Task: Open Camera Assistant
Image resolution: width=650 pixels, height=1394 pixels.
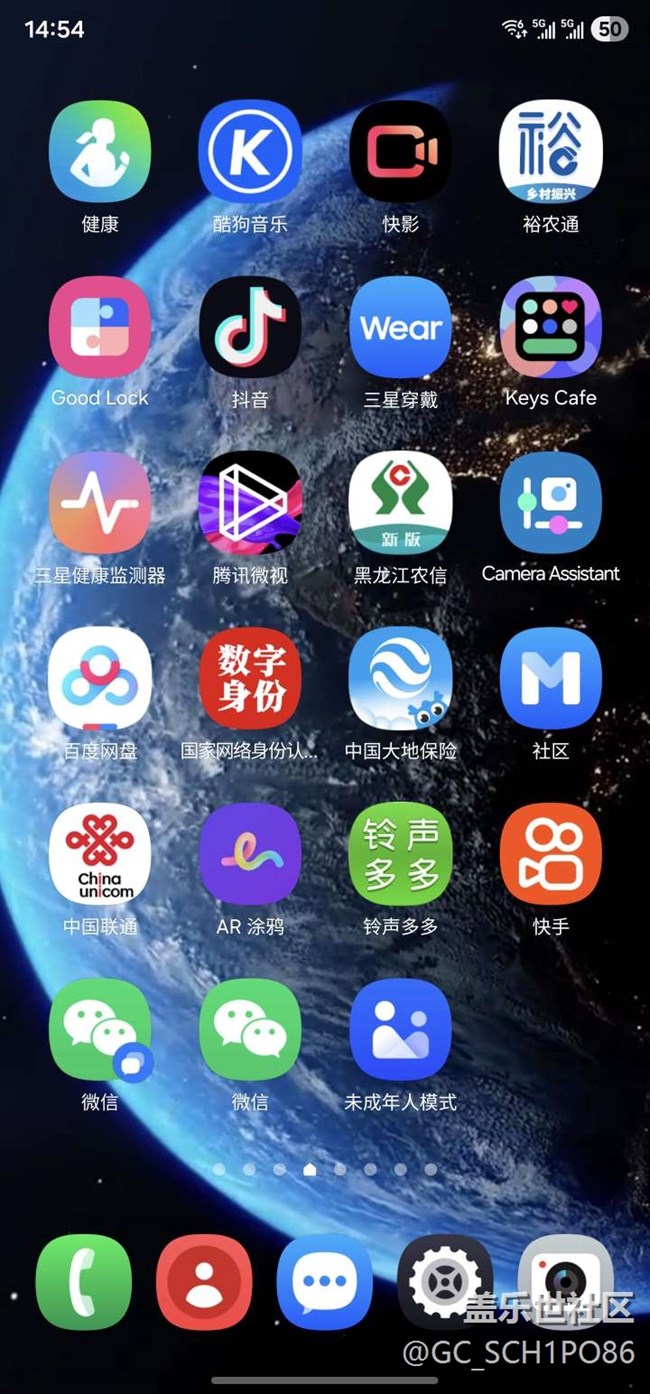Action: 550,502
